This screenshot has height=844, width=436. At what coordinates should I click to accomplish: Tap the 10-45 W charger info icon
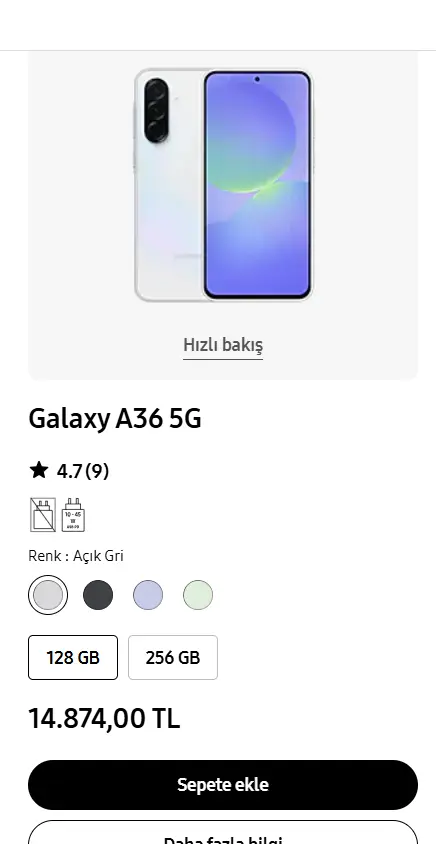(73, 515)
